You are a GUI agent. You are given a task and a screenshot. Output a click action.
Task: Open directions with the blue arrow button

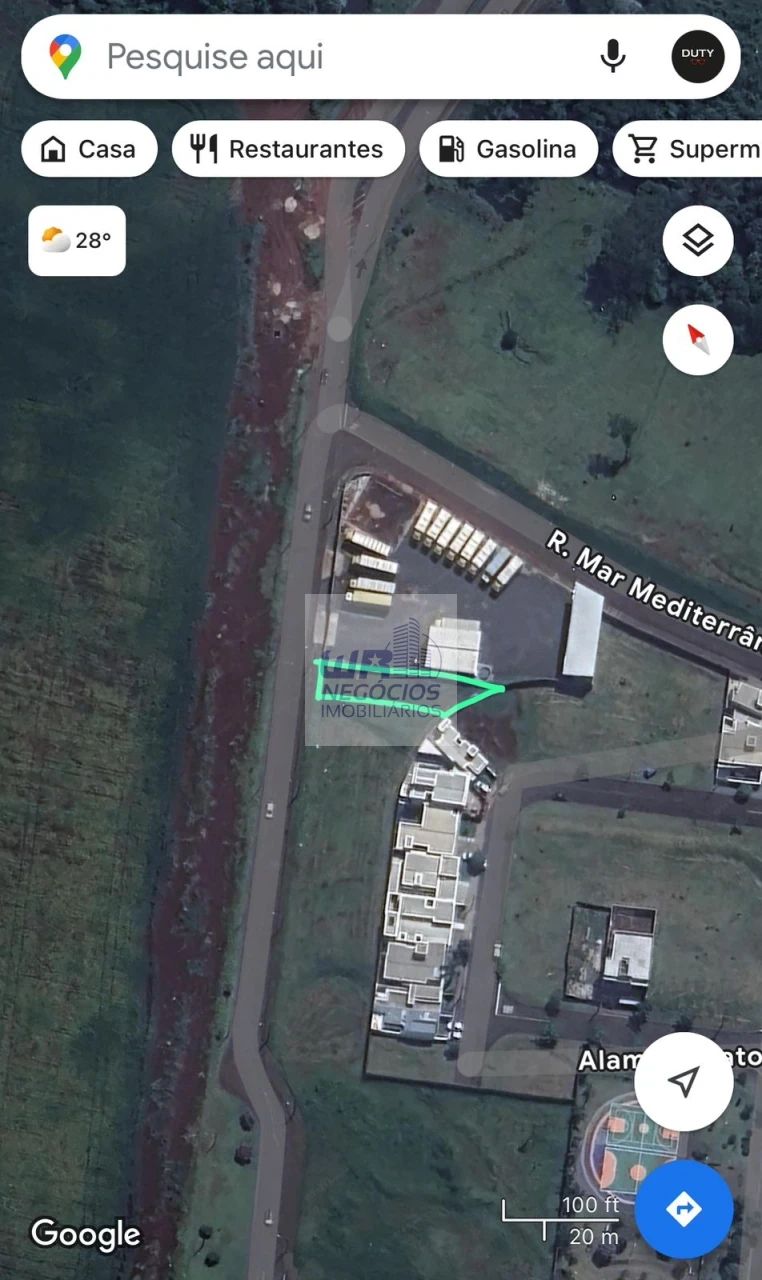pyautogui.click(x=684, y=1209)
